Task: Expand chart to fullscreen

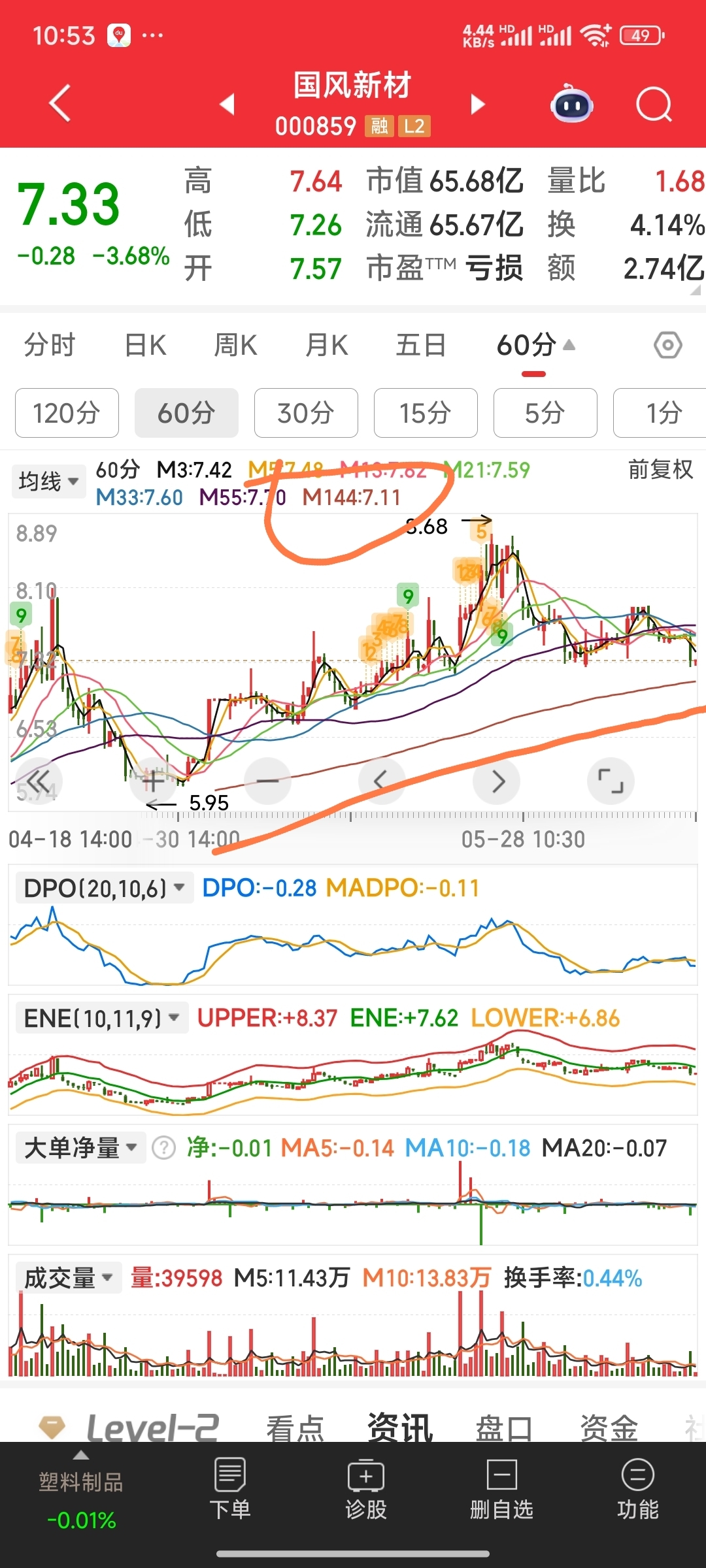Action: (610, 781)
